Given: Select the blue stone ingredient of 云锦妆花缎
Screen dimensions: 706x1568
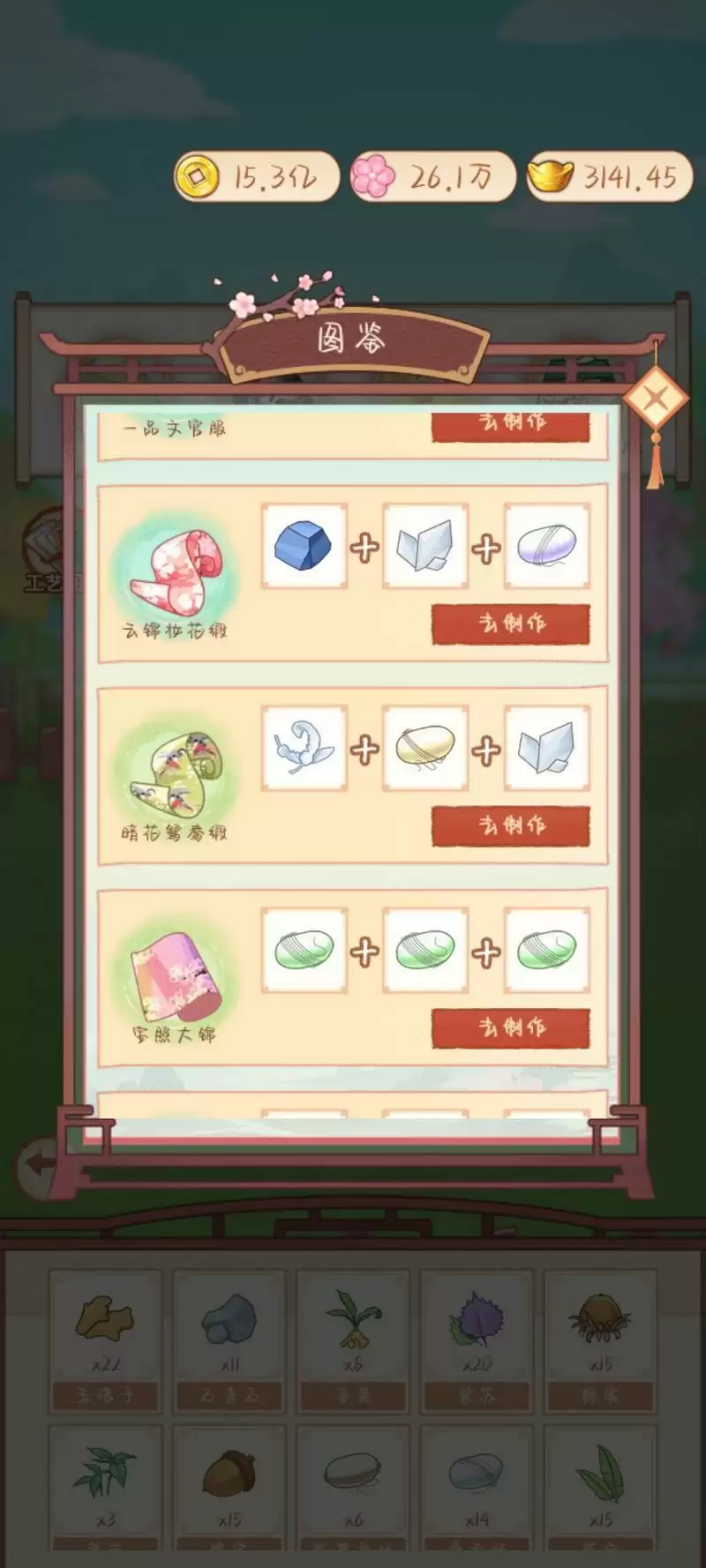Looking at the screenshot, I should 304,546.
